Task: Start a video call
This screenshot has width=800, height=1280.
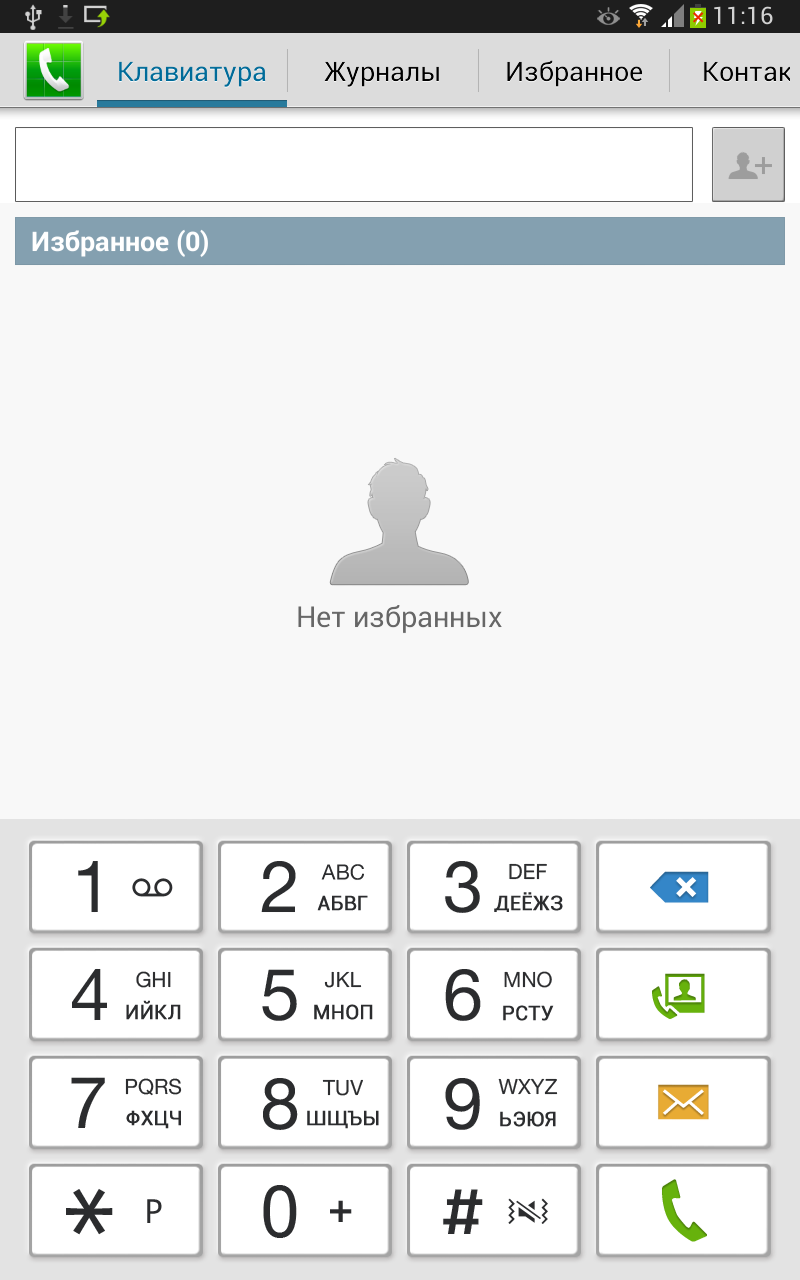Action: point(683,995)
